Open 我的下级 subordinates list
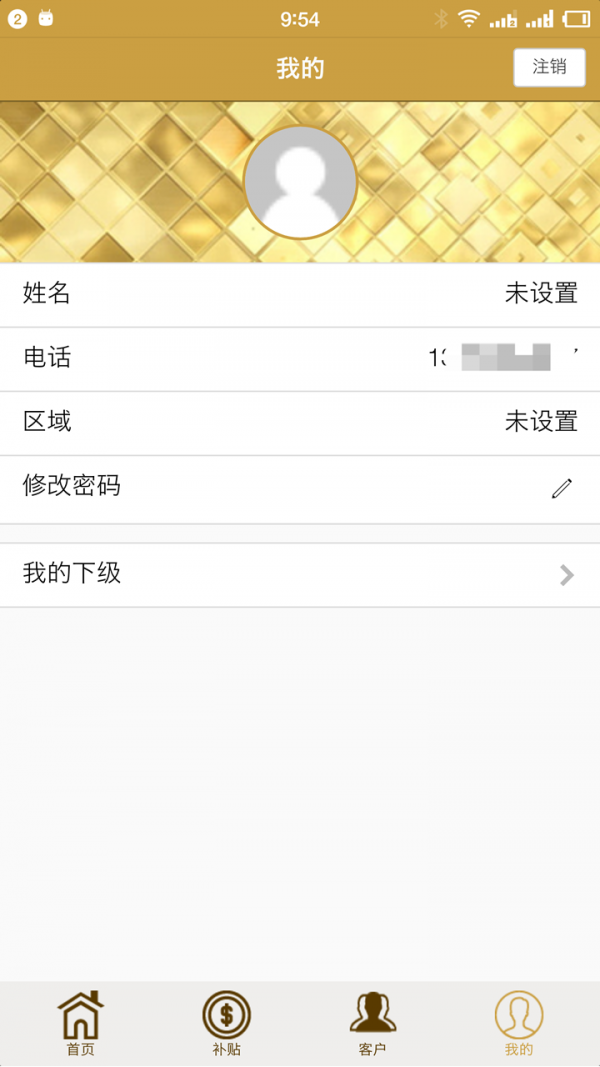 coord(300,574)
